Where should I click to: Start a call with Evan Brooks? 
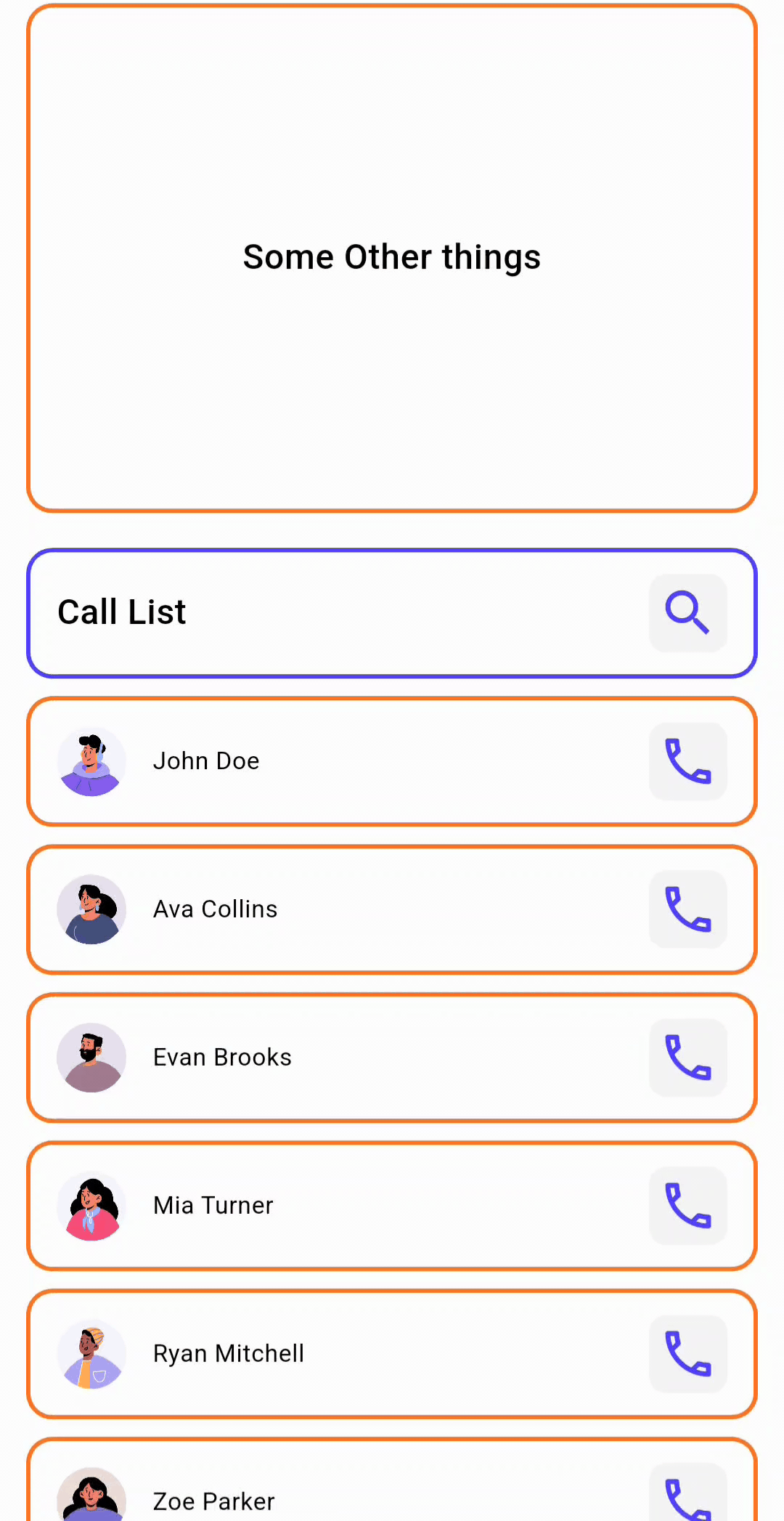tap(687, 1057)
